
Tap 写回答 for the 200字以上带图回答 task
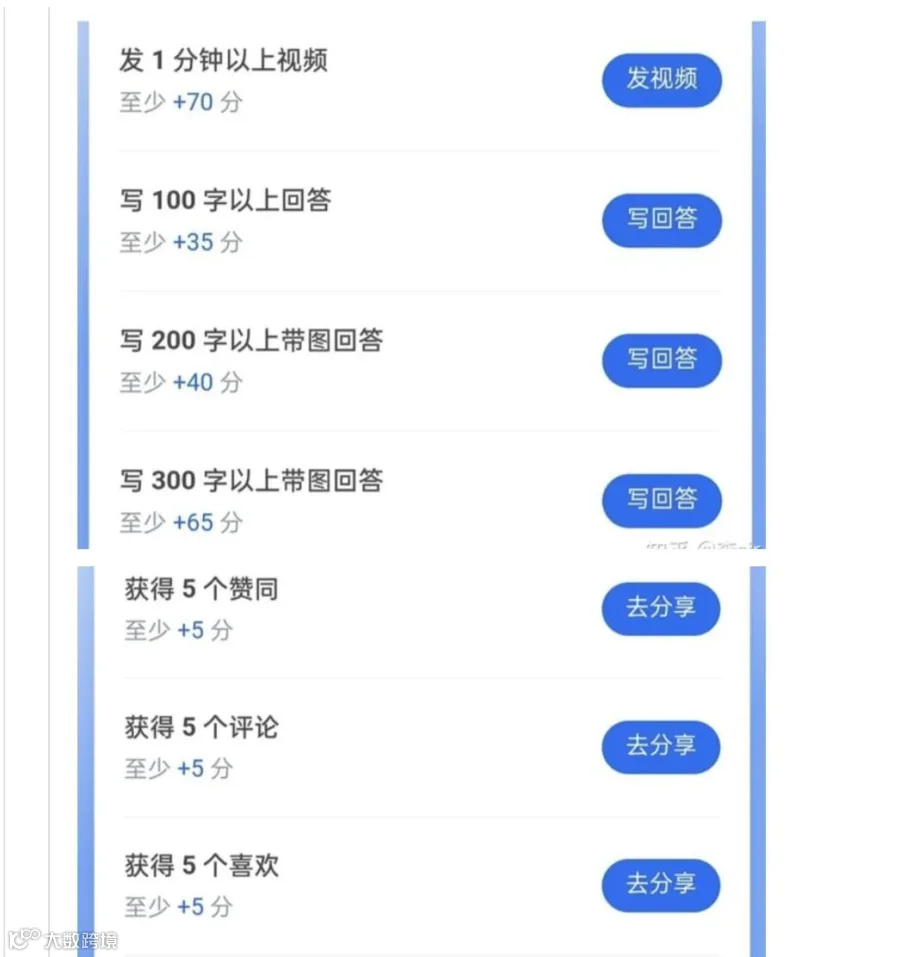coord(662,361)
